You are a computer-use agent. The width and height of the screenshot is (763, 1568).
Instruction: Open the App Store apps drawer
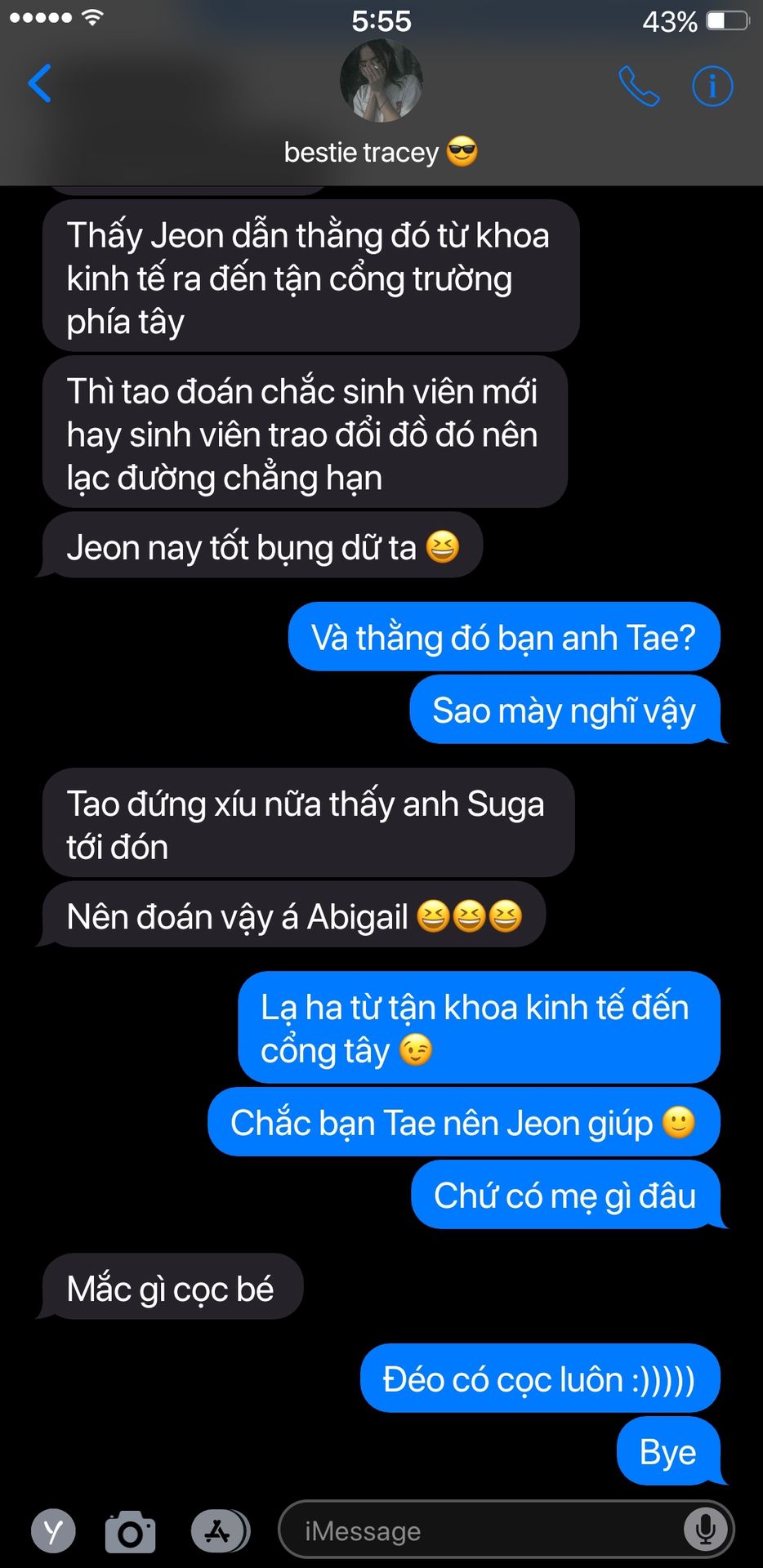[x=218, y=1531]
